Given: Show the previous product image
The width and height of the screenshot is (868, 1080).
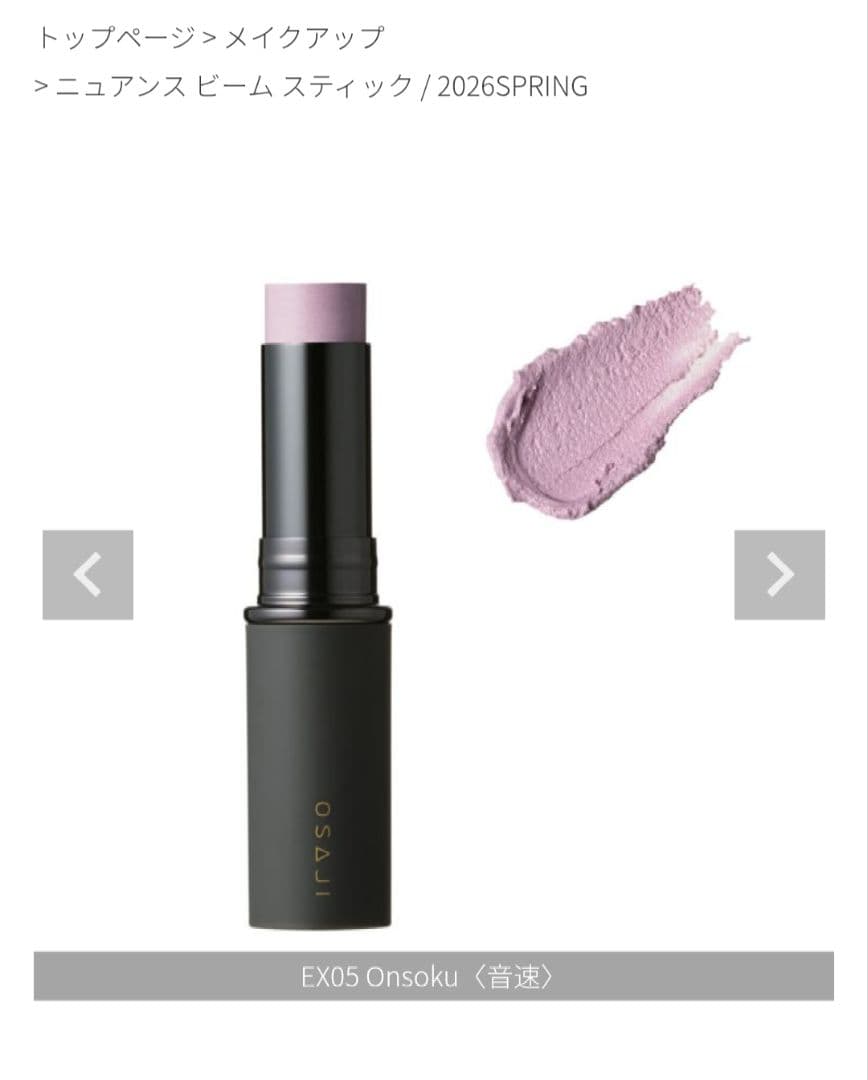Looking at the screenshot, I should 88,575.
